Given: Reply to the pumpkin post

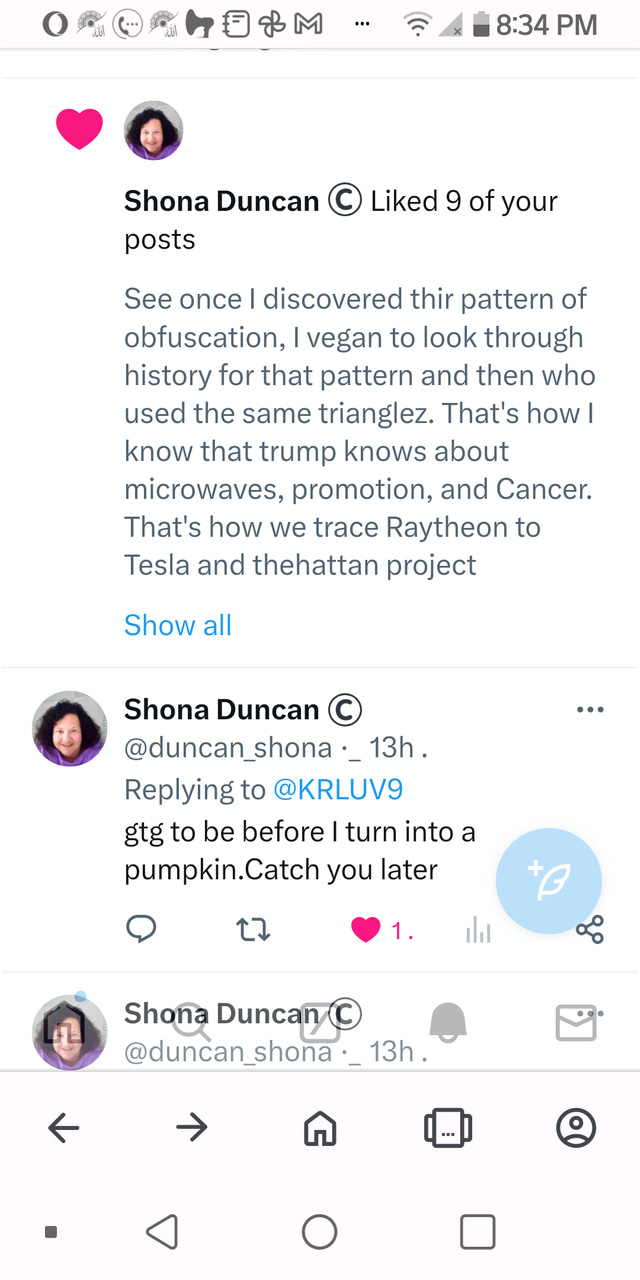Looking at the screenshot, I should pyautogui.click(x=141, y=930).
